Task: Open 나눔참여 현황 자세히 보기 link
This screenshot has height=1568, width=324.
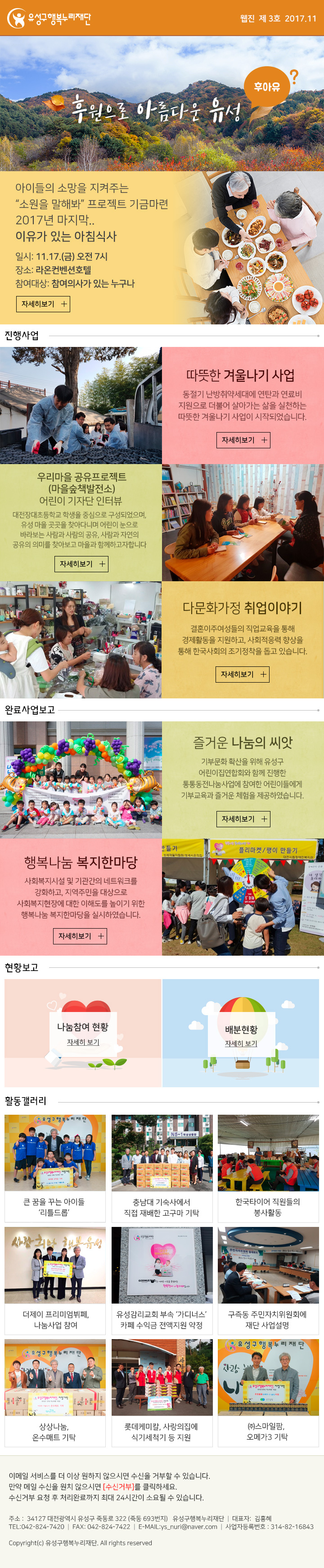Action: (83, 1042)
